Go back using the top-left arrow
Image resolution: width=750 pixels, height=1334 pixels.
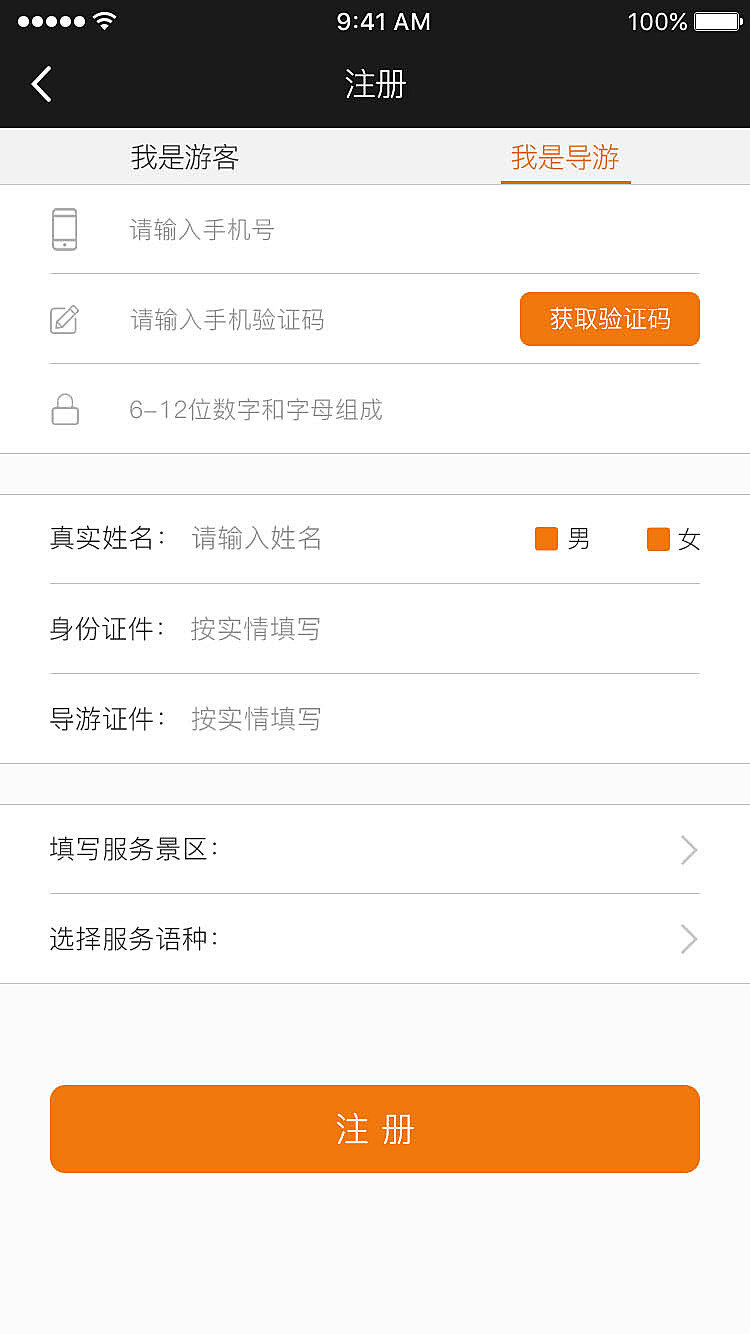click(41, 84)
